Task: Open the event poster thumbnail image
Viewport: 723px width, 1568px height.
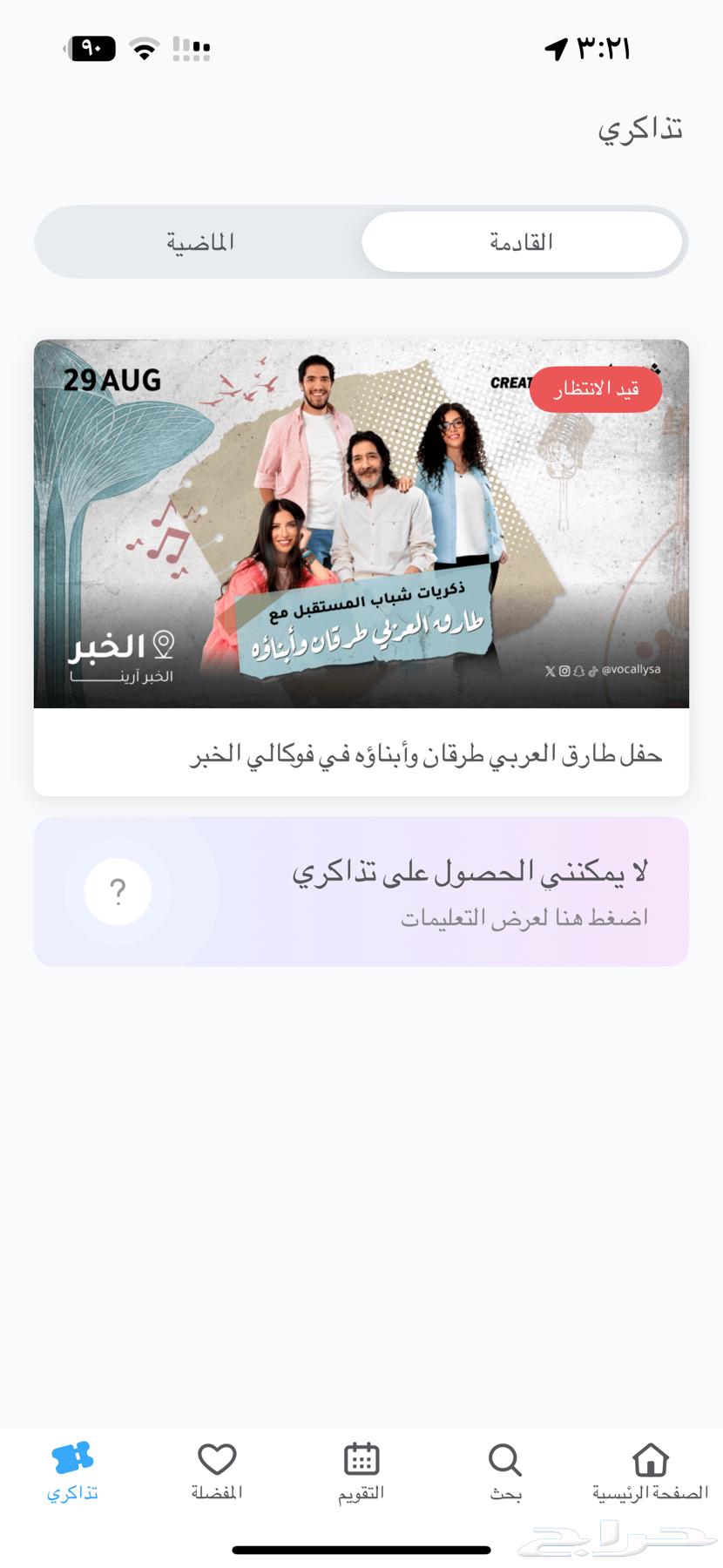Action: coord(361,523)
